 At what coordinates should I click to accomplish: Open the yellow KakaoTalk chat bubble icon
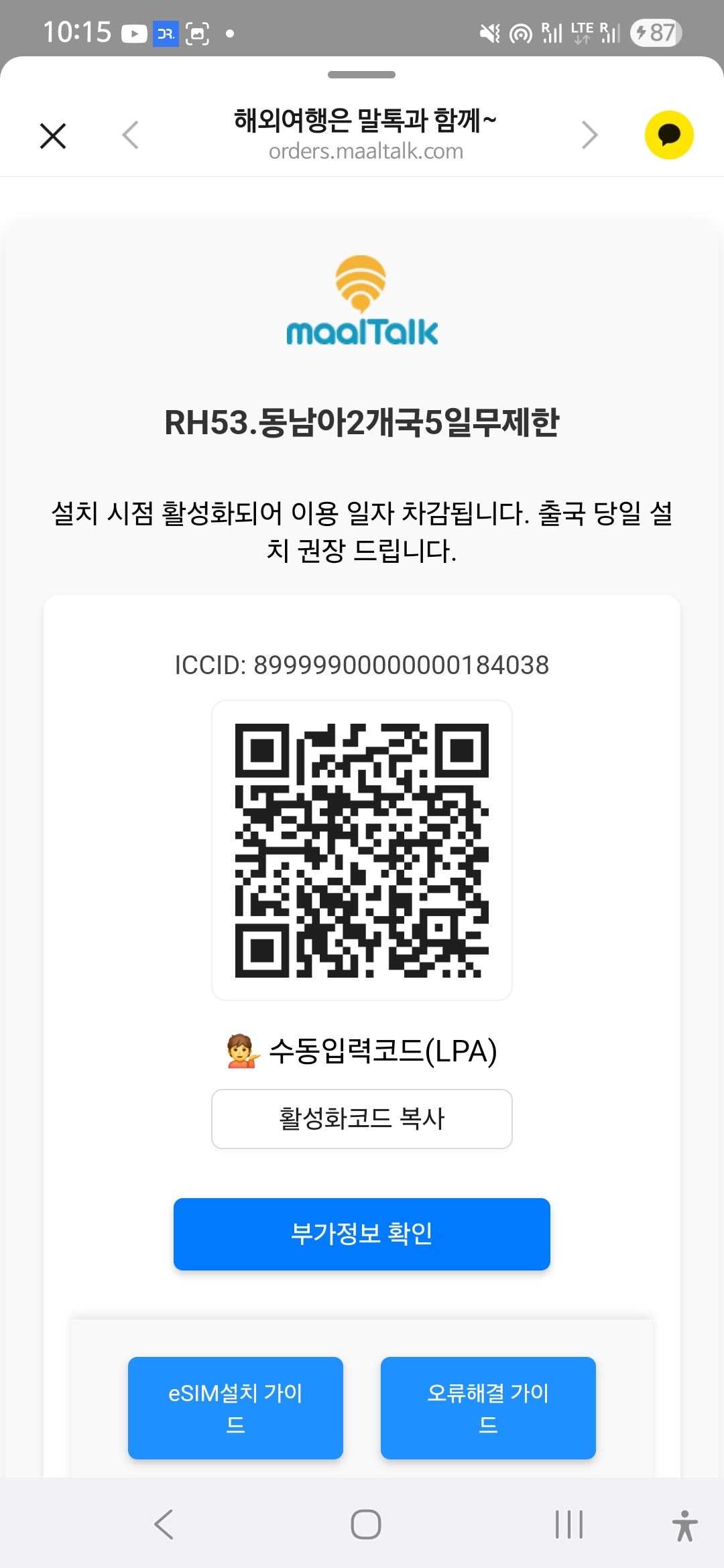pos(669,135)
